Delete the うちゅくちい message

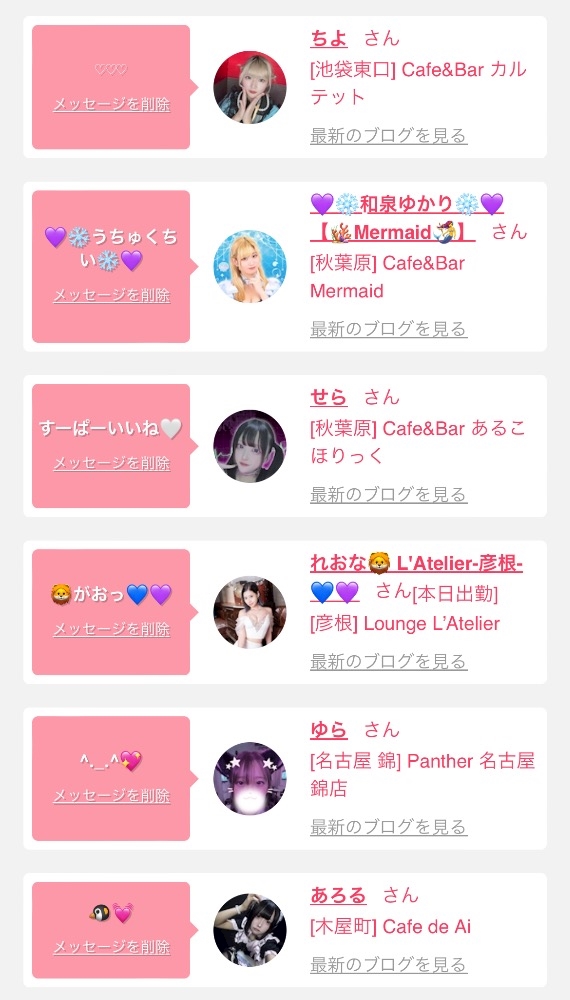[112, 295]
